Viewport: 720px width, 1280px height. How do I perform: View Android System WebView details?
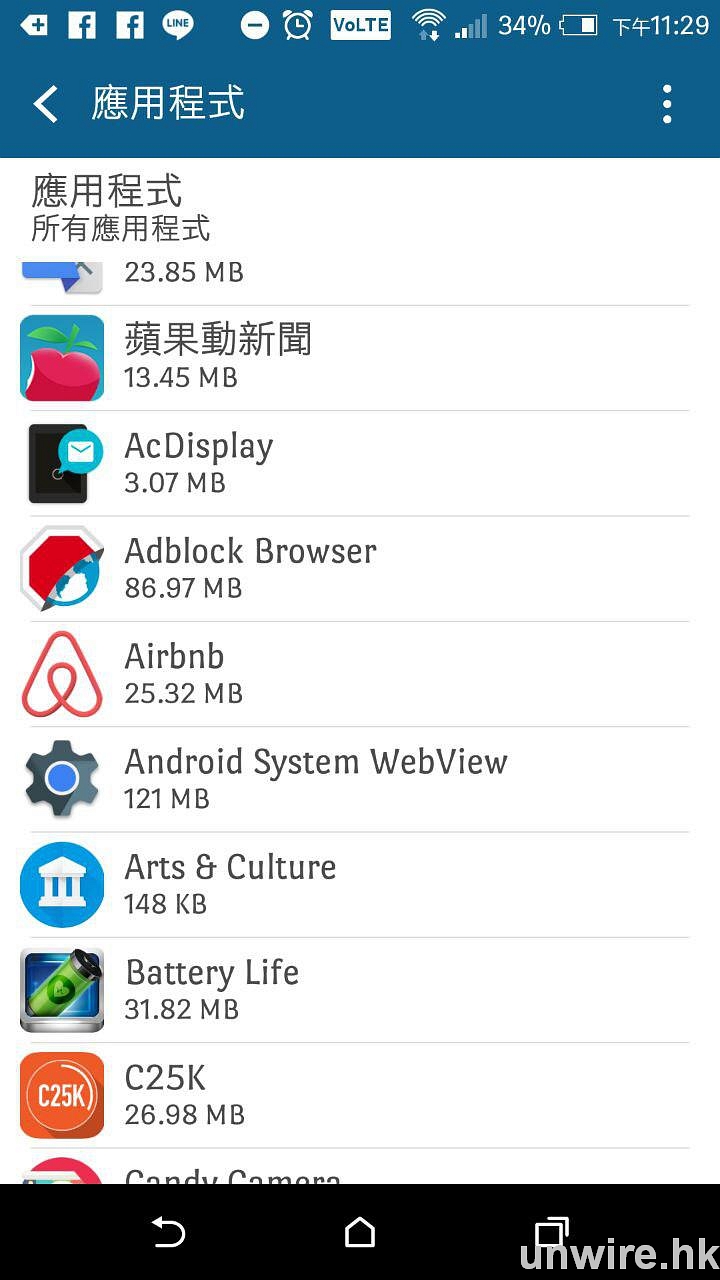click(355, 779)
